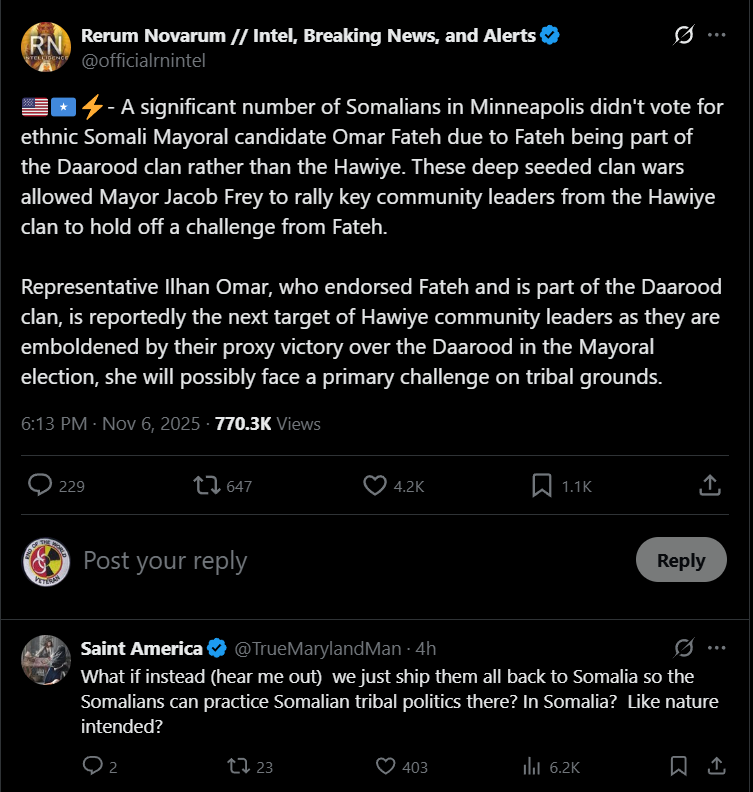Screen dimensions: 753x792
Task: Open more options on Saint America's reply
Action: [716, 648]
